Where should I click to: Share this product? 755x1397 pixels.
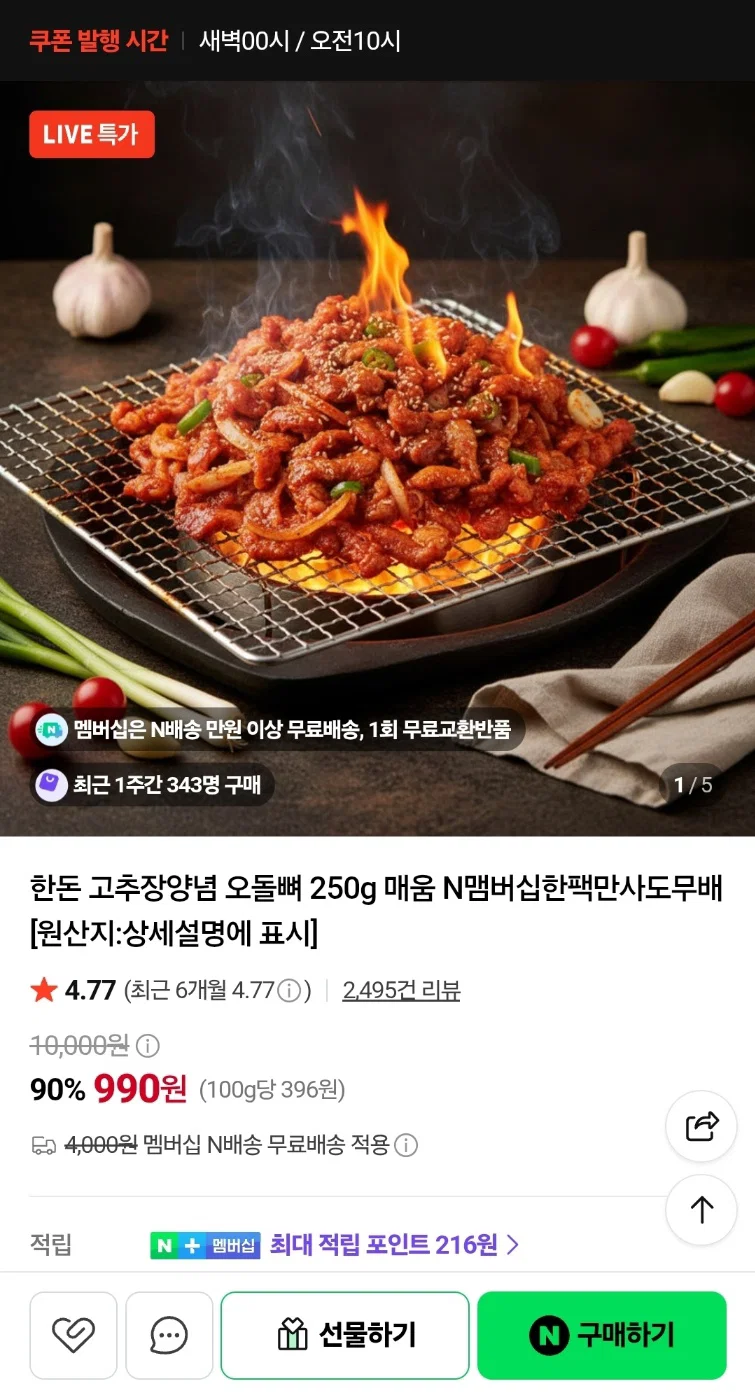click(702, 1126)
